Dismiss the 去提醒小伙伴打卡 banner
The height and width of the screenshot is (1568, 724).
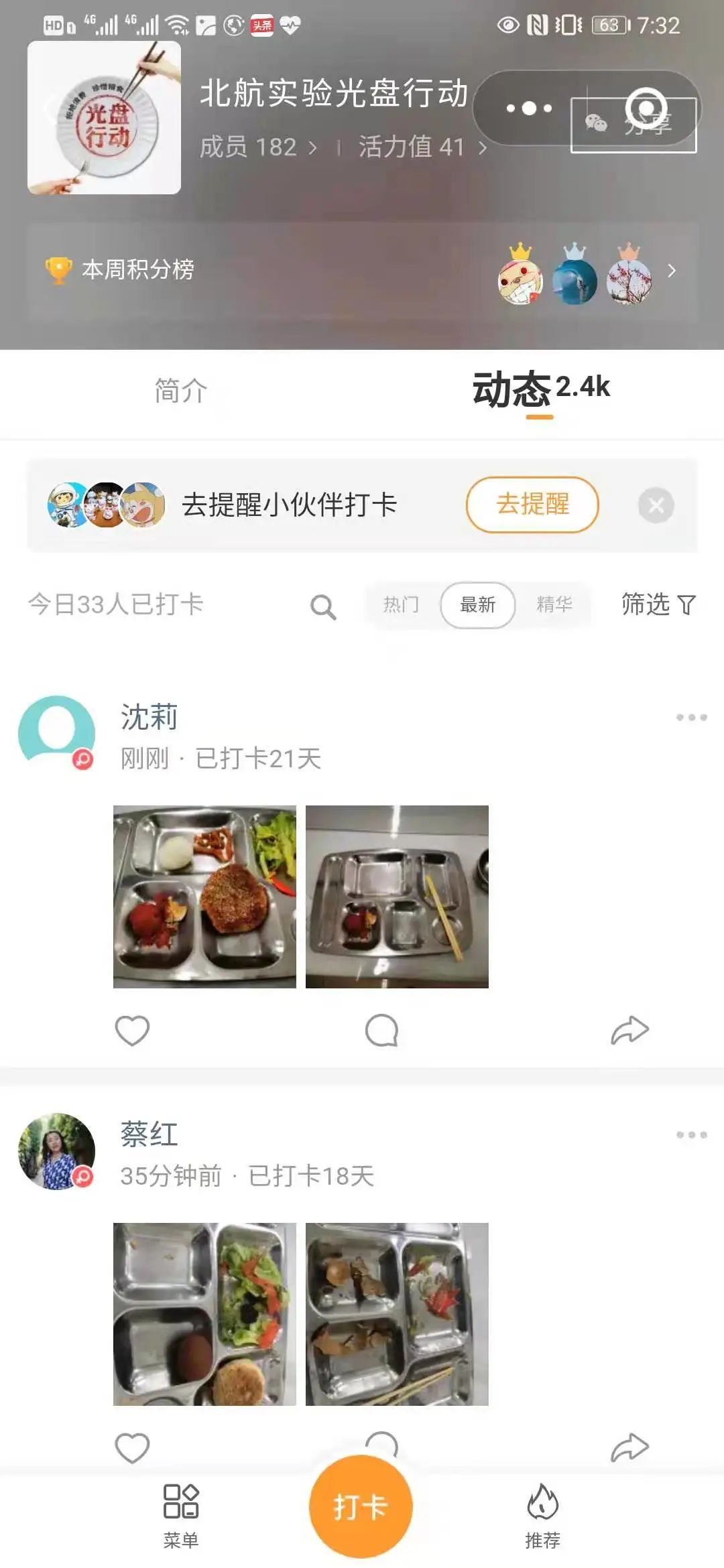pos(656,505)
